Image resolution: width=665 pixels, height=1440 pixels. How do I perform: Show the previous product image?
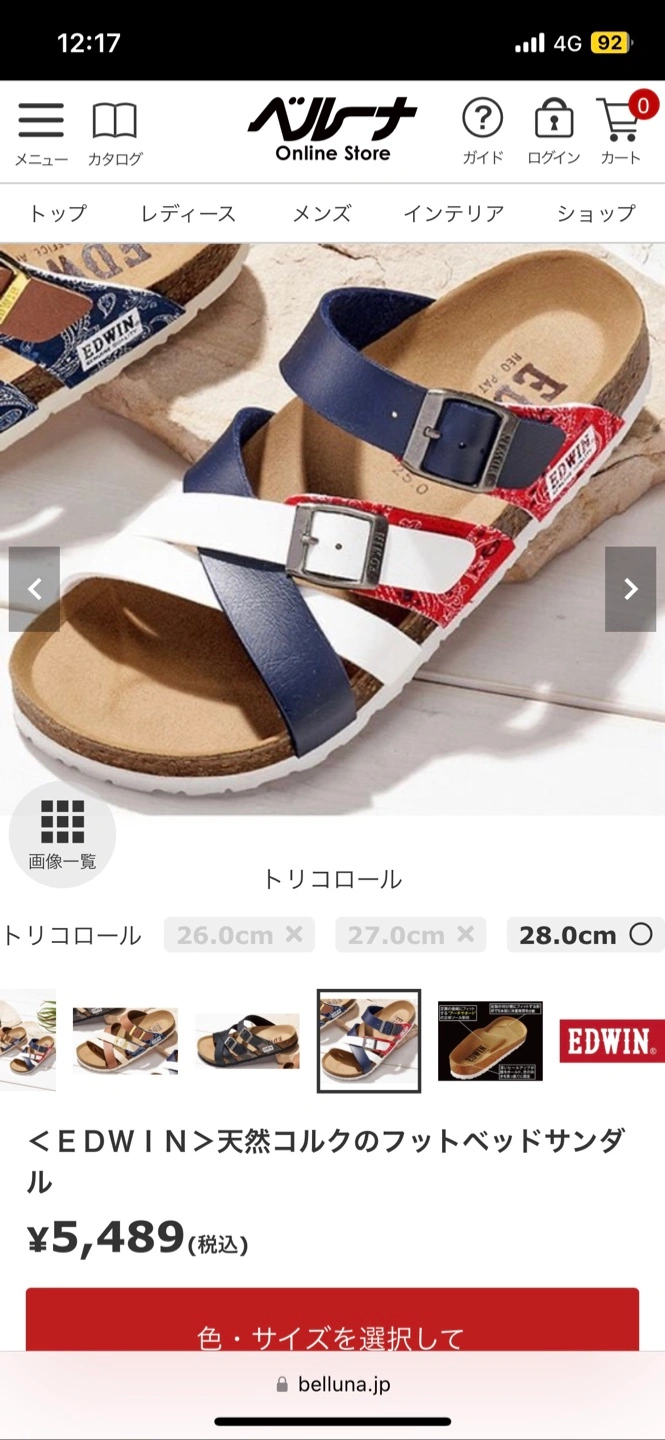(34, 589)
